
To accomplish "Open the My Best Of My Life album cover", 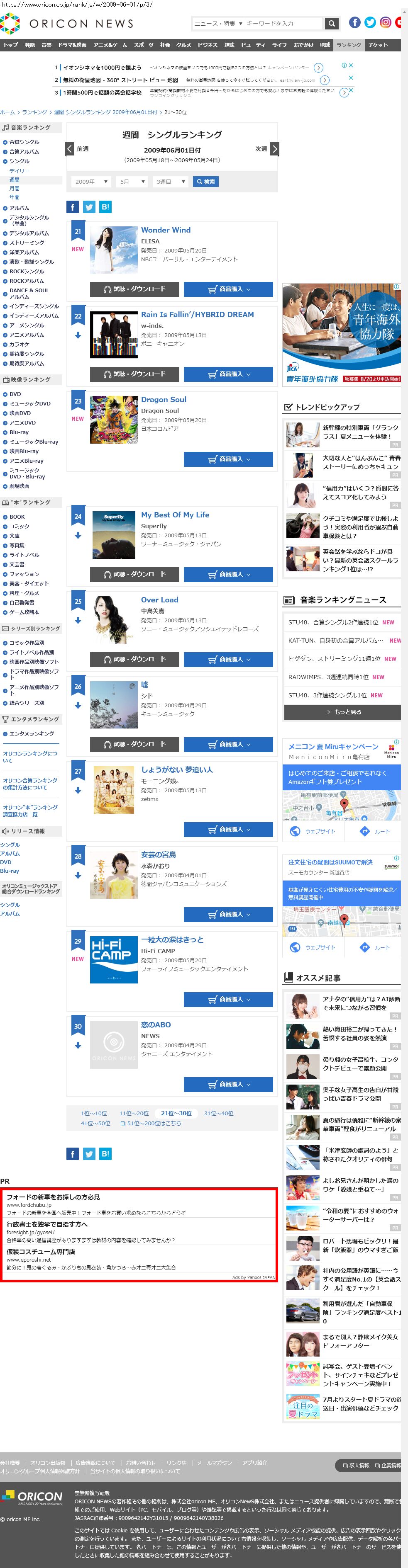I will [114, 535].
